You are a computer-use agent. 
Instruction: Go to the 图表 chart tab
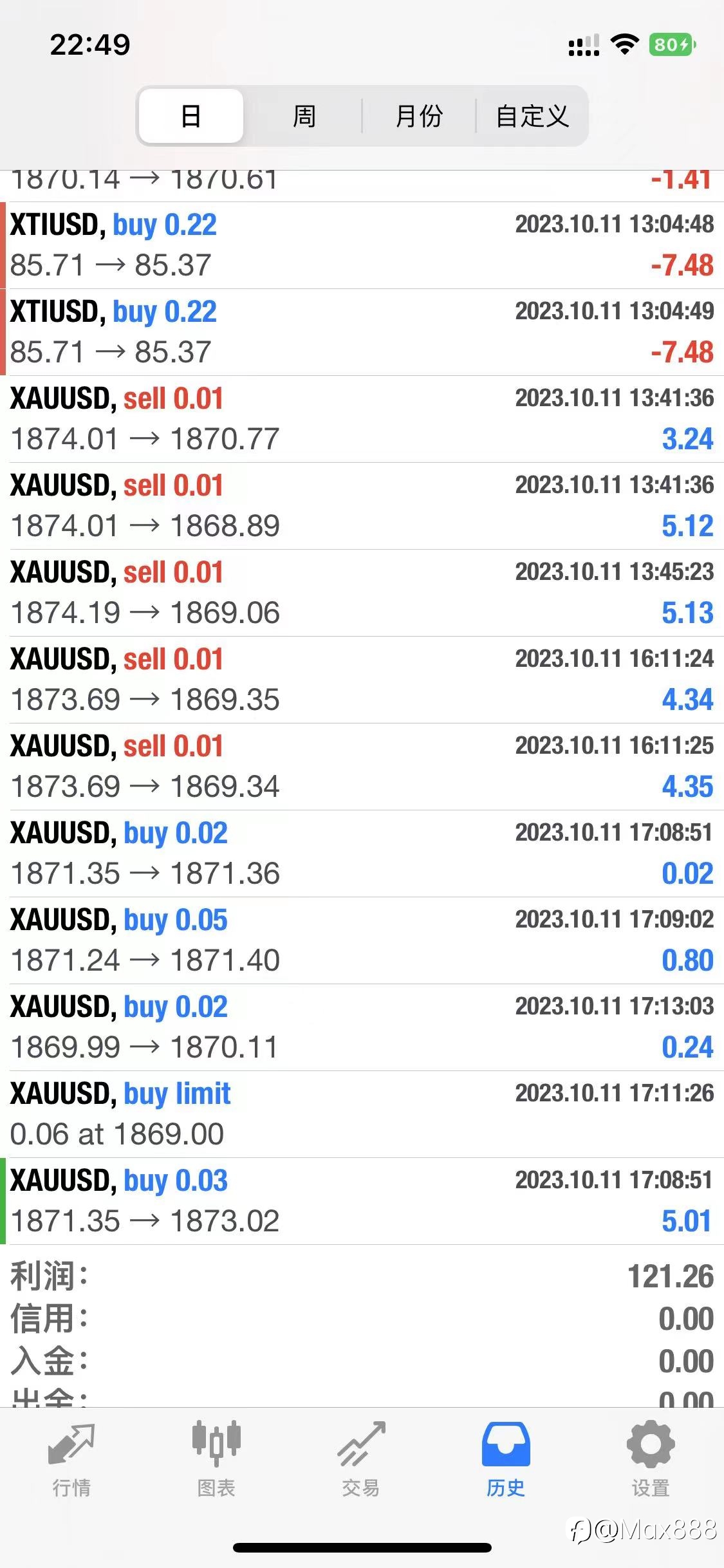(216, 1460)
